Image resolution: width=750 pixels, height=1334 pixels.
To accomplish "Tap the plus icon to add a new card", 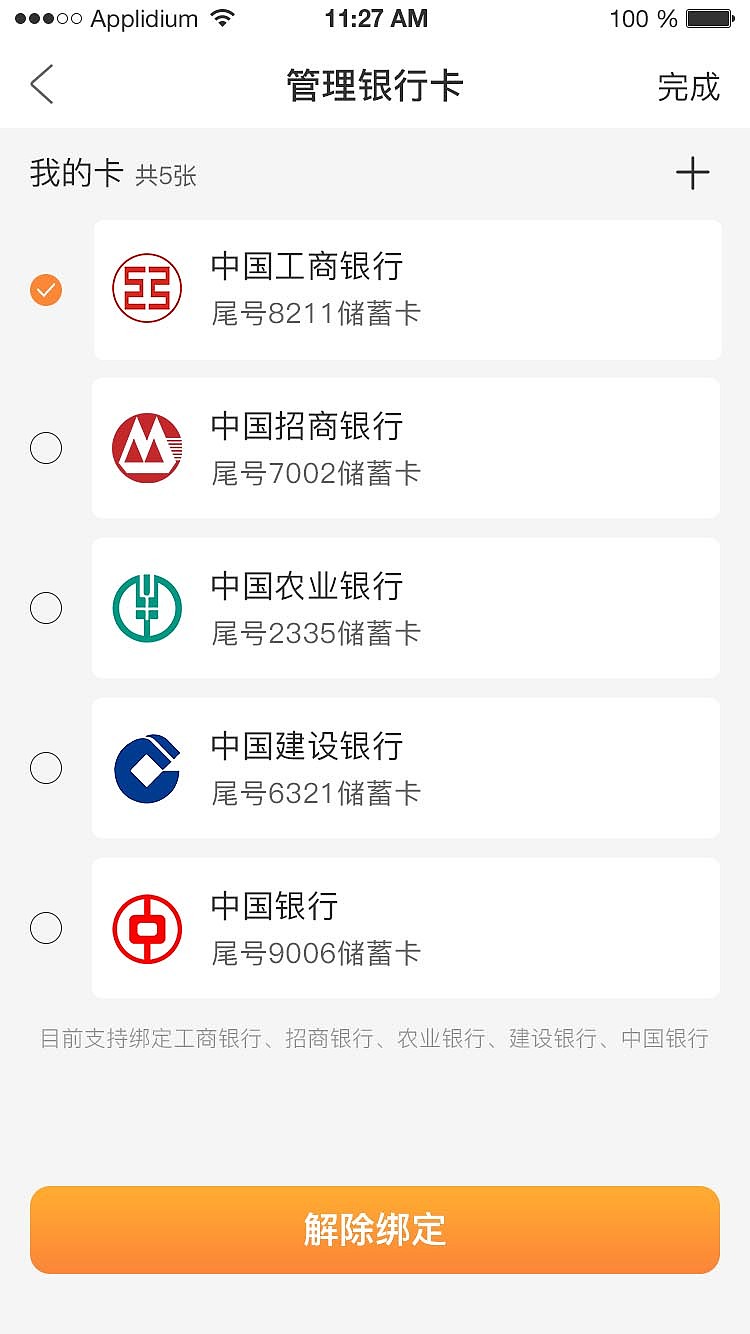I will click(x=693, y=172).
